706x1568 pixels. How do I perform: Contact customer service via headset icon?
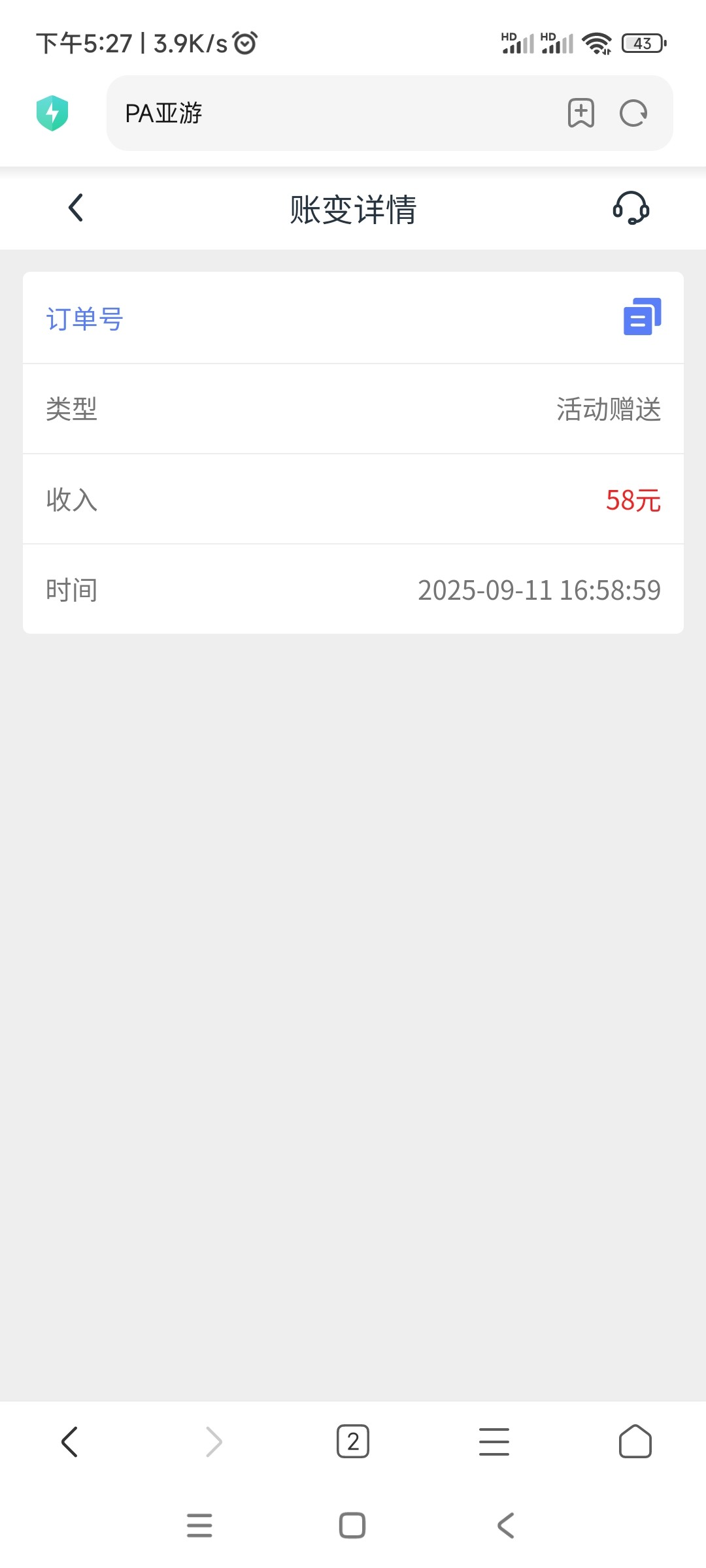coord(631,208)
